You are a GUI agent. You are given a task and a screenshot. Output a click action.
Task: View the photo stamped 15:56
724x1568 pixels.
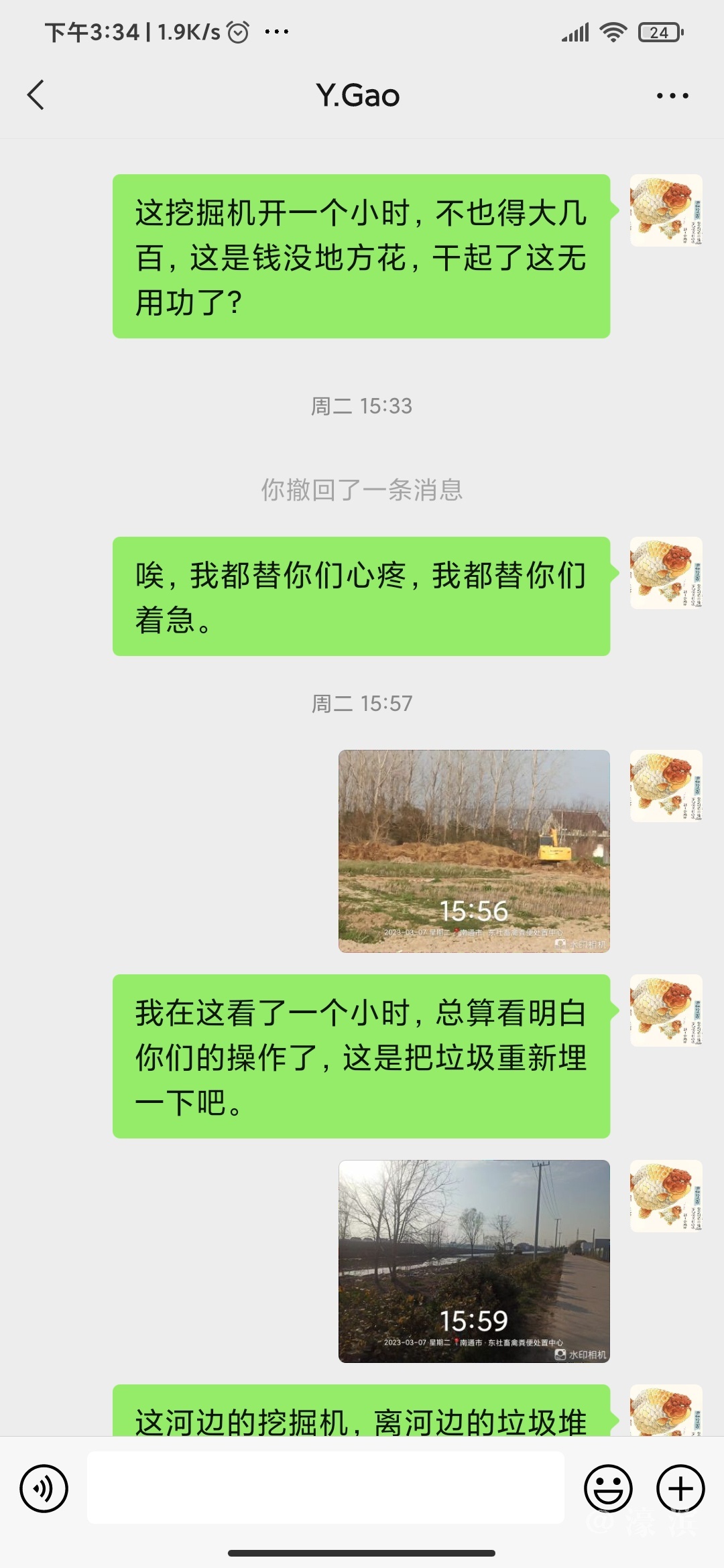tap(474, 851)
